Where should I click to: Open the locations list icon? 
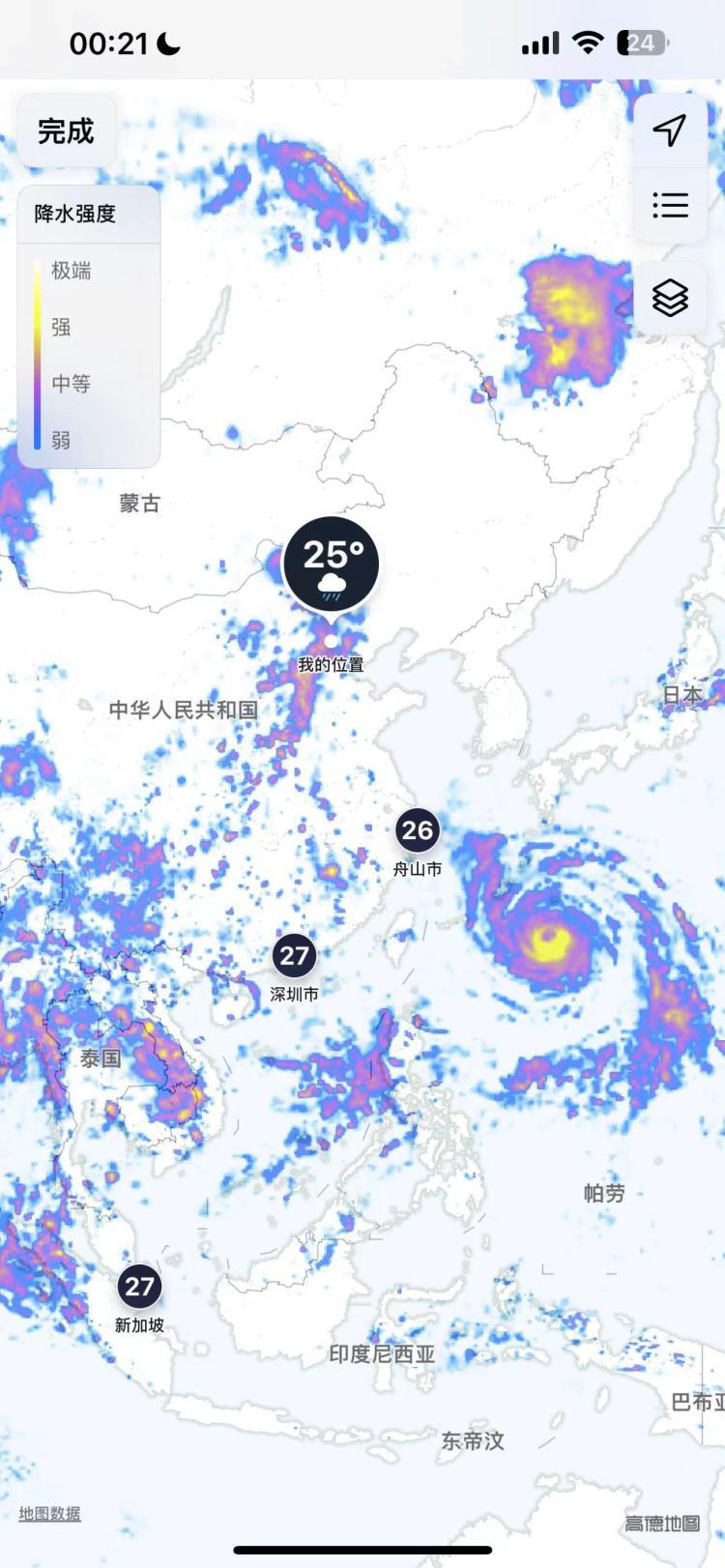tap(670, 205)
